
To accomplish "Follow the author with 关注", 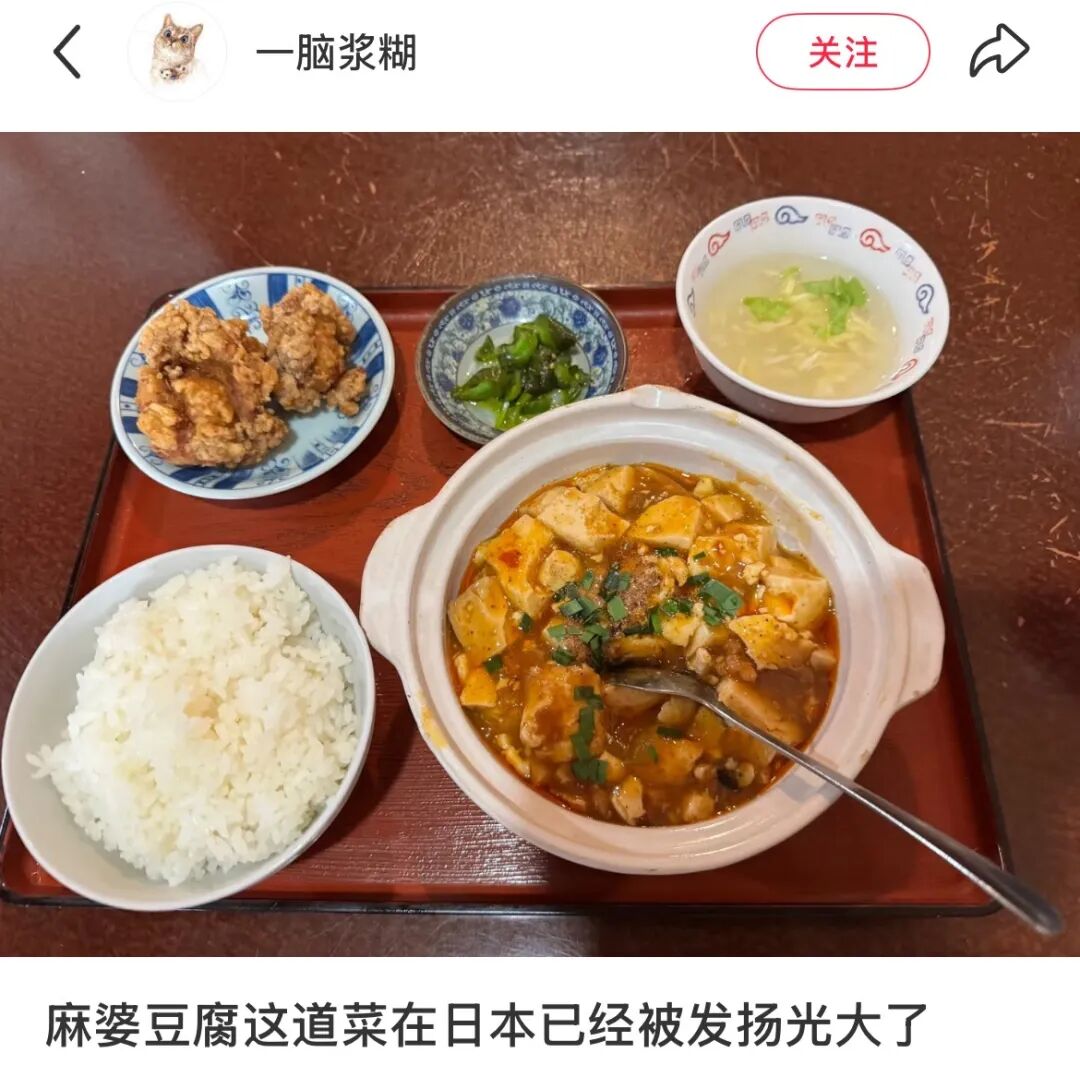I will [x=842, y=52].
